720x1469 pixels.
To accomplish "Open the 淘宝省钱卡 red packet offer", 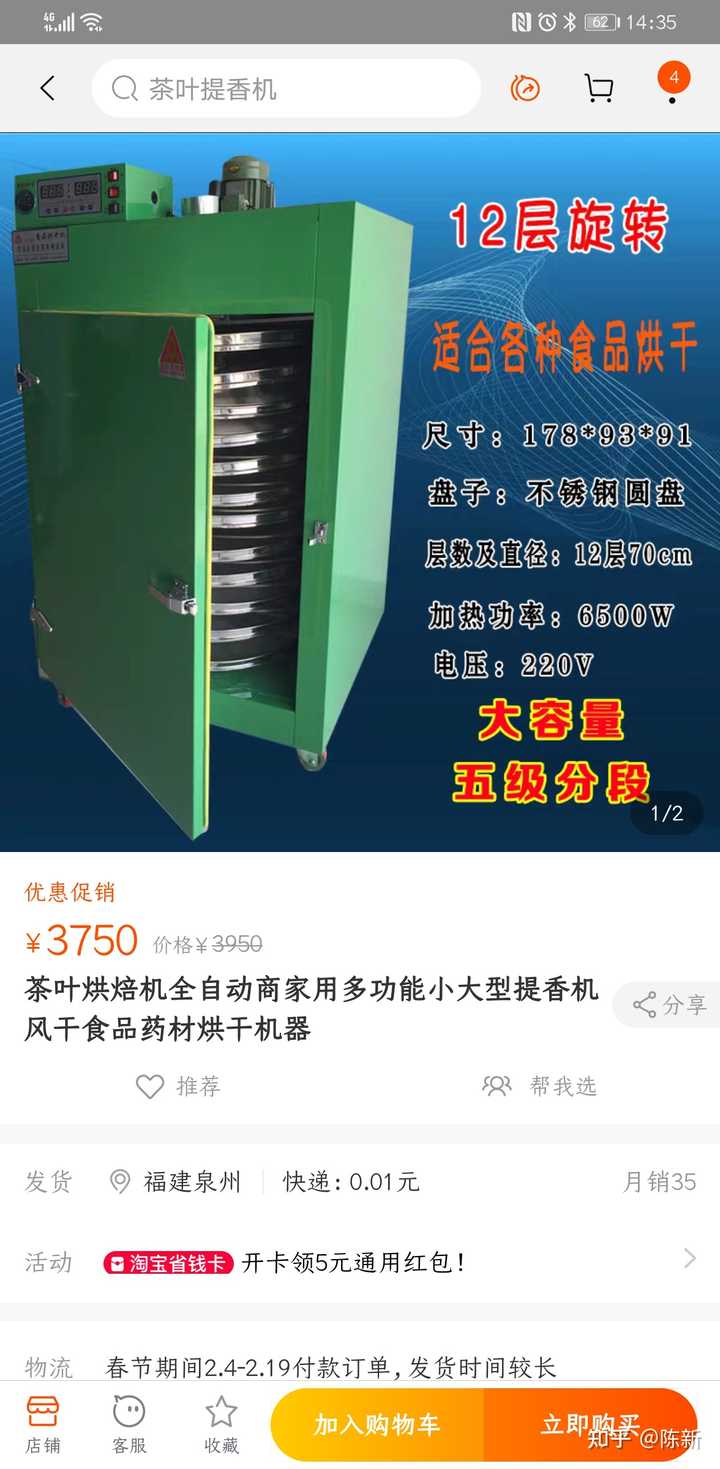I will tap(360, 1262).
